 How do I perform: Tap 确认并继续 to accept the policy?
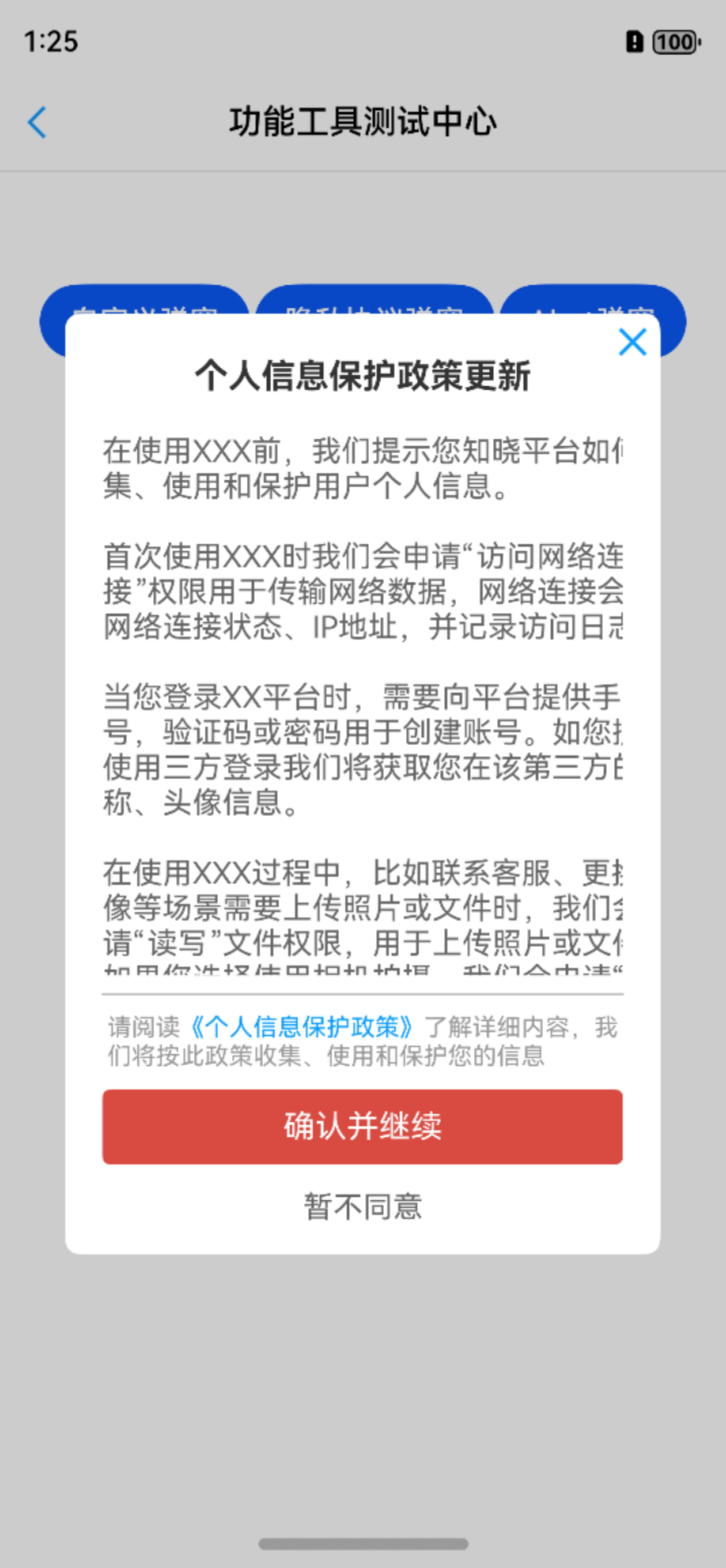pos(362,1126)
